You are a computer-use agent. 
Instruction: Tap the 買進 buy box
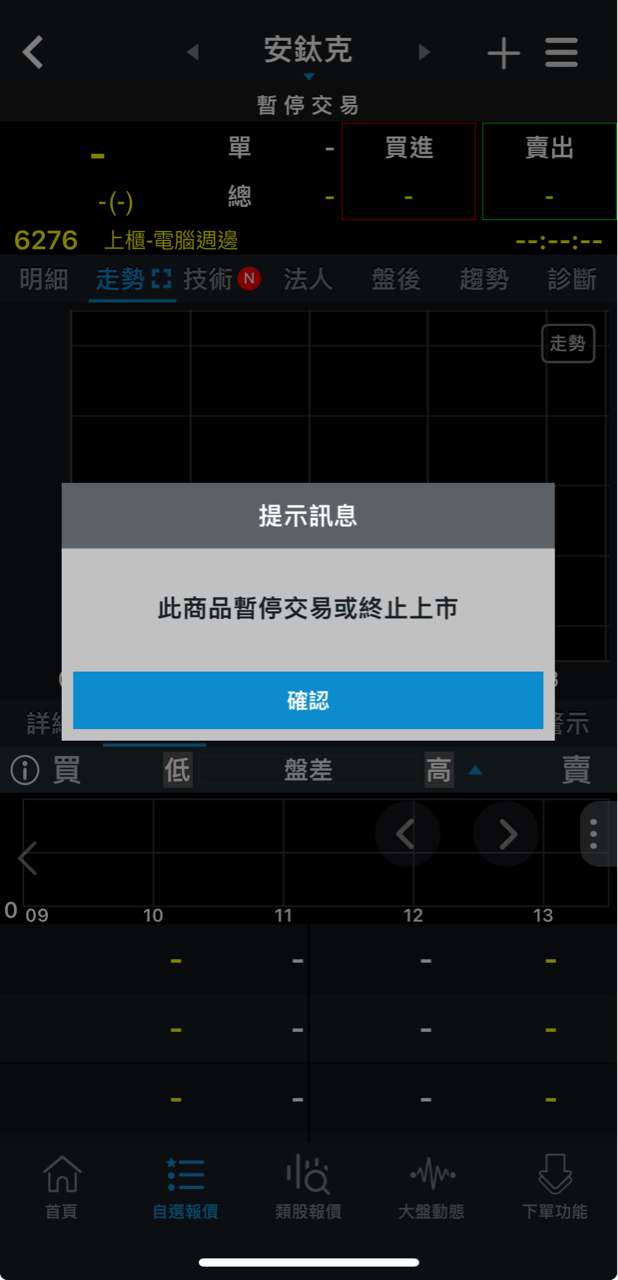coord(409,171)
